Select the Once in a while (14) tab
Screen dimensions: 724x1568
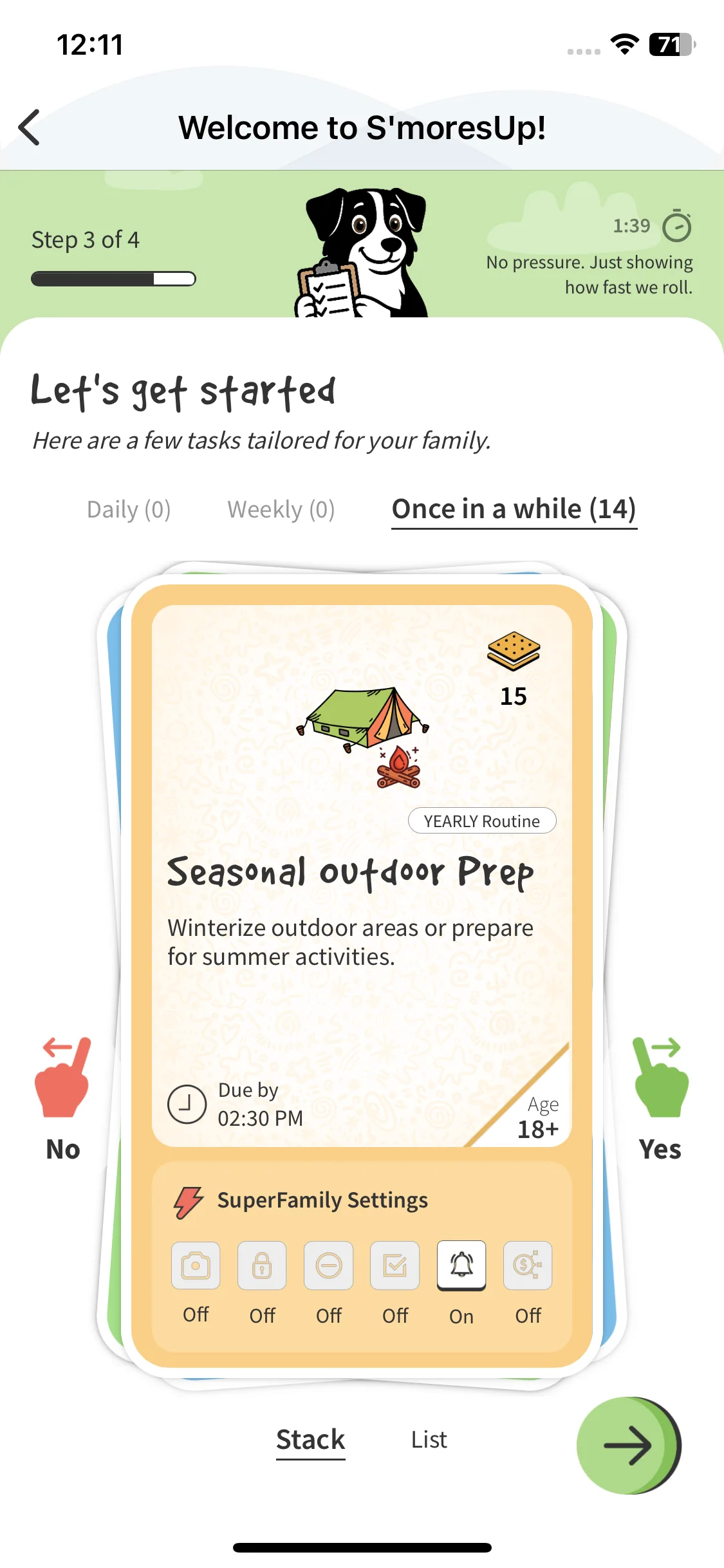[x=514, y=509]
